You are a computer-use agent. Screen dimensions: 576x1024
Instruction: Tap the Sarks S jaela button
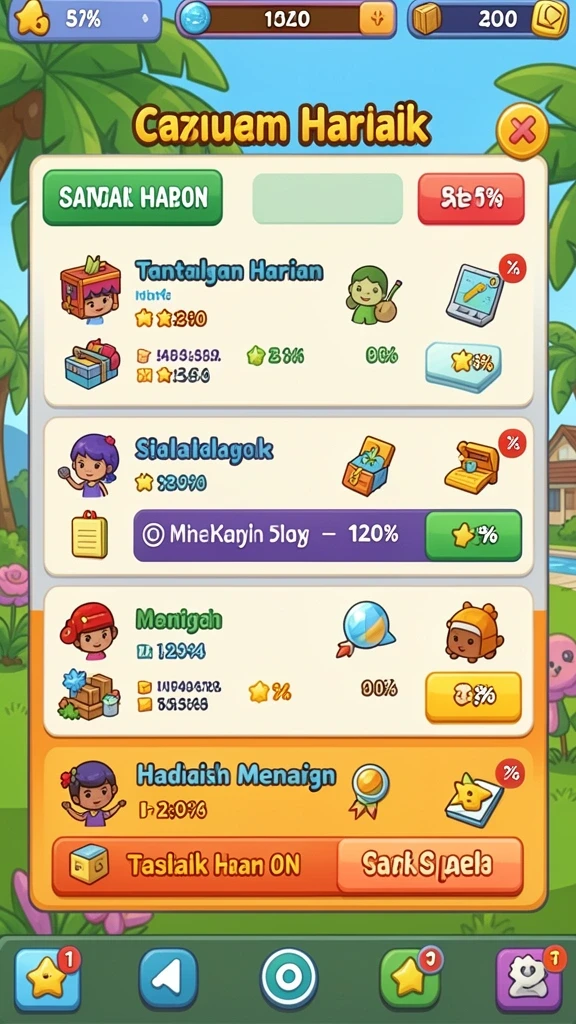430,866
